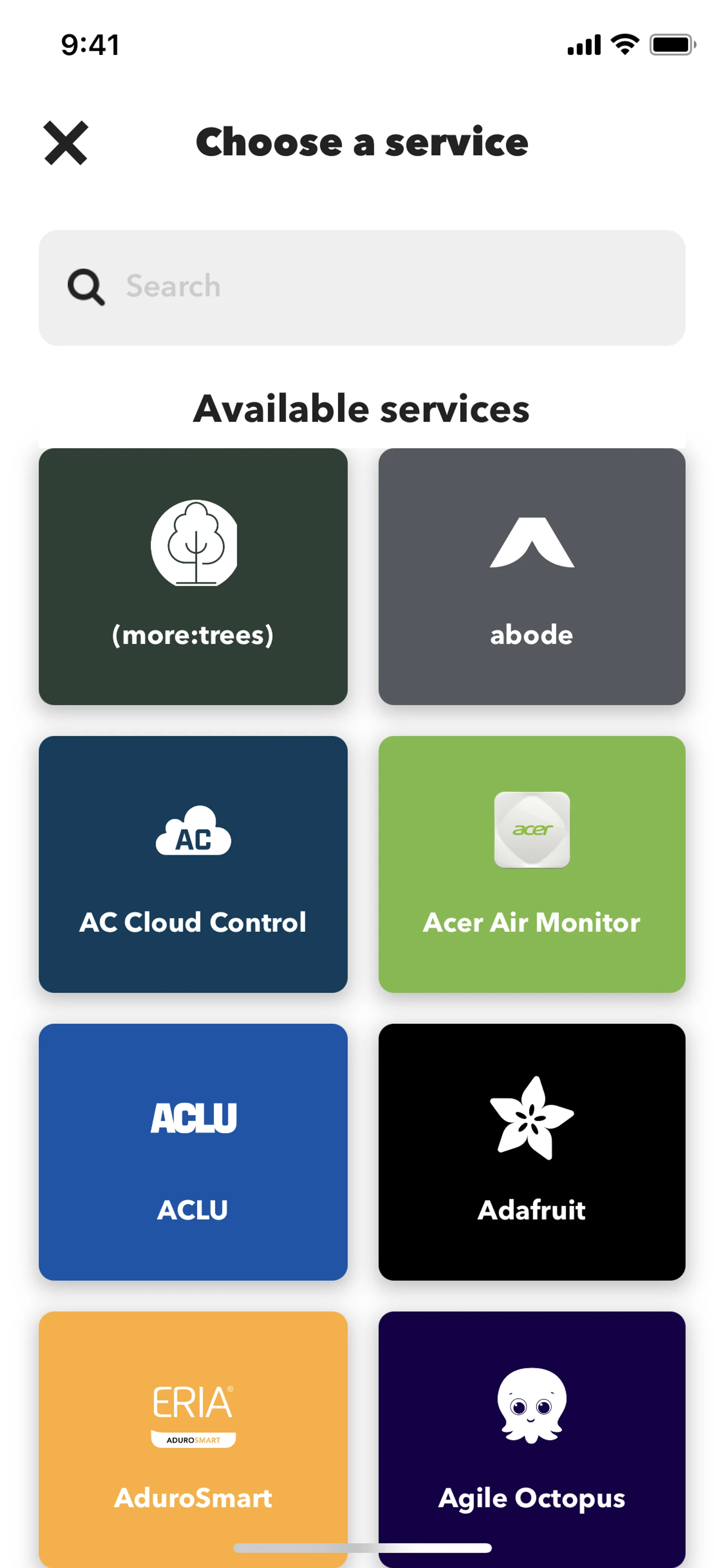Open the Agile Octopus service
Viewport: 724px width, 1568px height.
531,1436
